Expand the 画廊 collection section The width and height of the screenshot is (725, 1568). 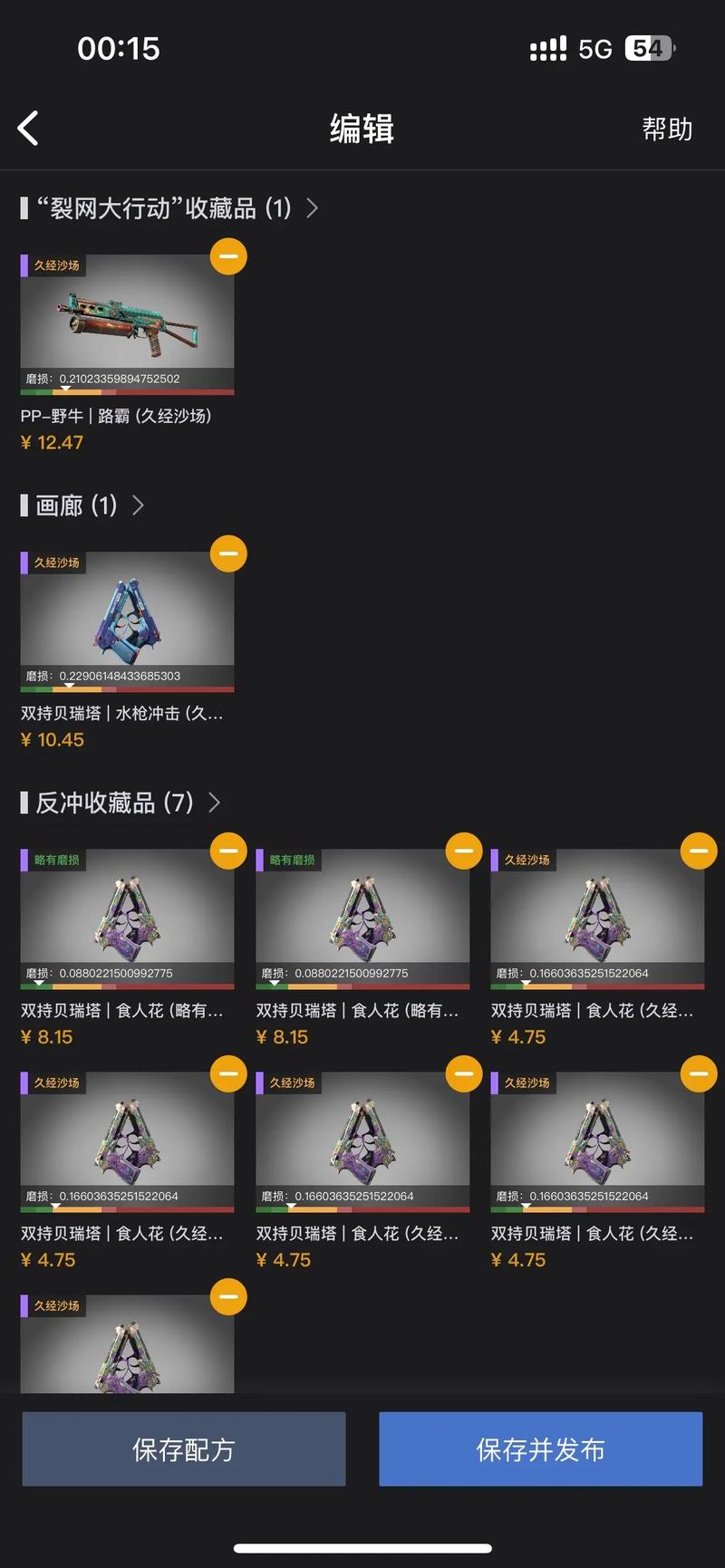pos(138,505)
